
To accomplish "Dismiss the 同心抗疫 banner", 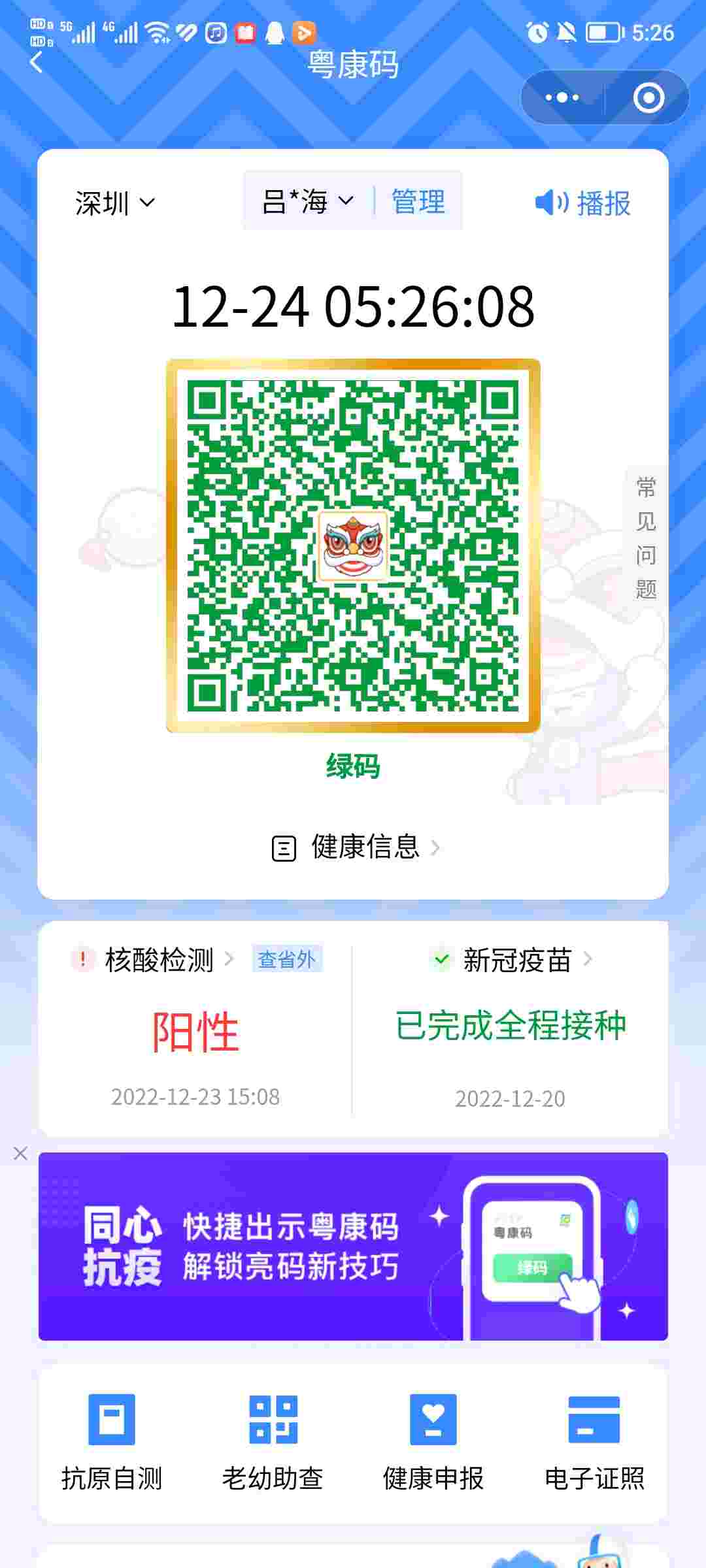I will tap(20, 1154).
